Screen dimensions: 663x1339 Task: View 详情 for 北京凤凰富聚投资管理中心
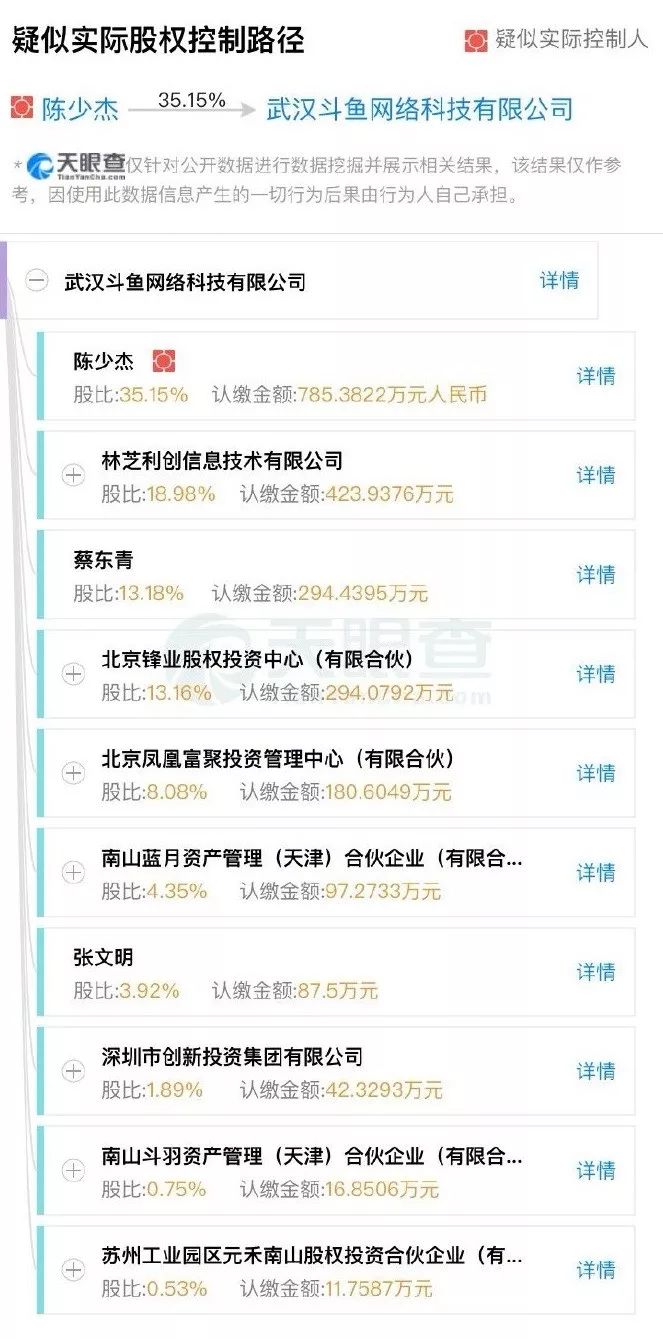point(596,773)
